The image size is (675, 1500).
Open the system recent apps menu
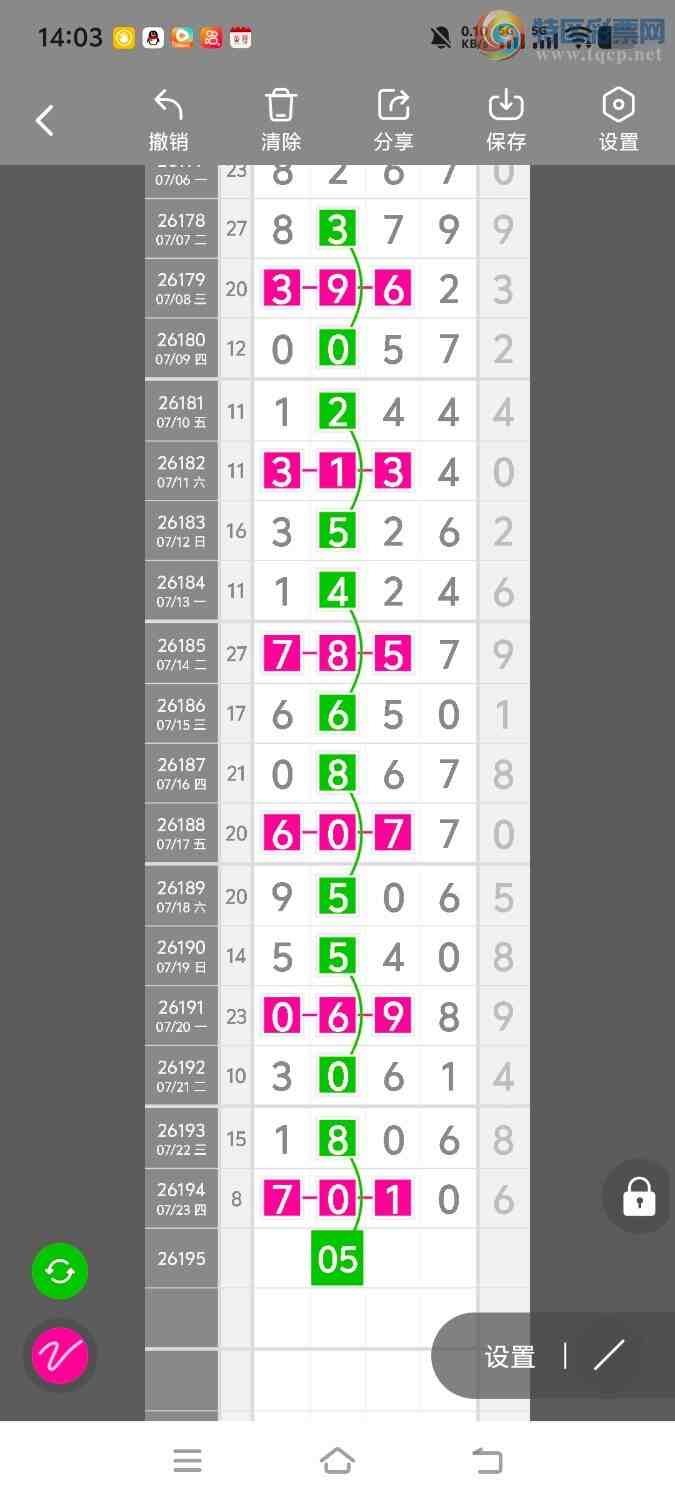187,1461
